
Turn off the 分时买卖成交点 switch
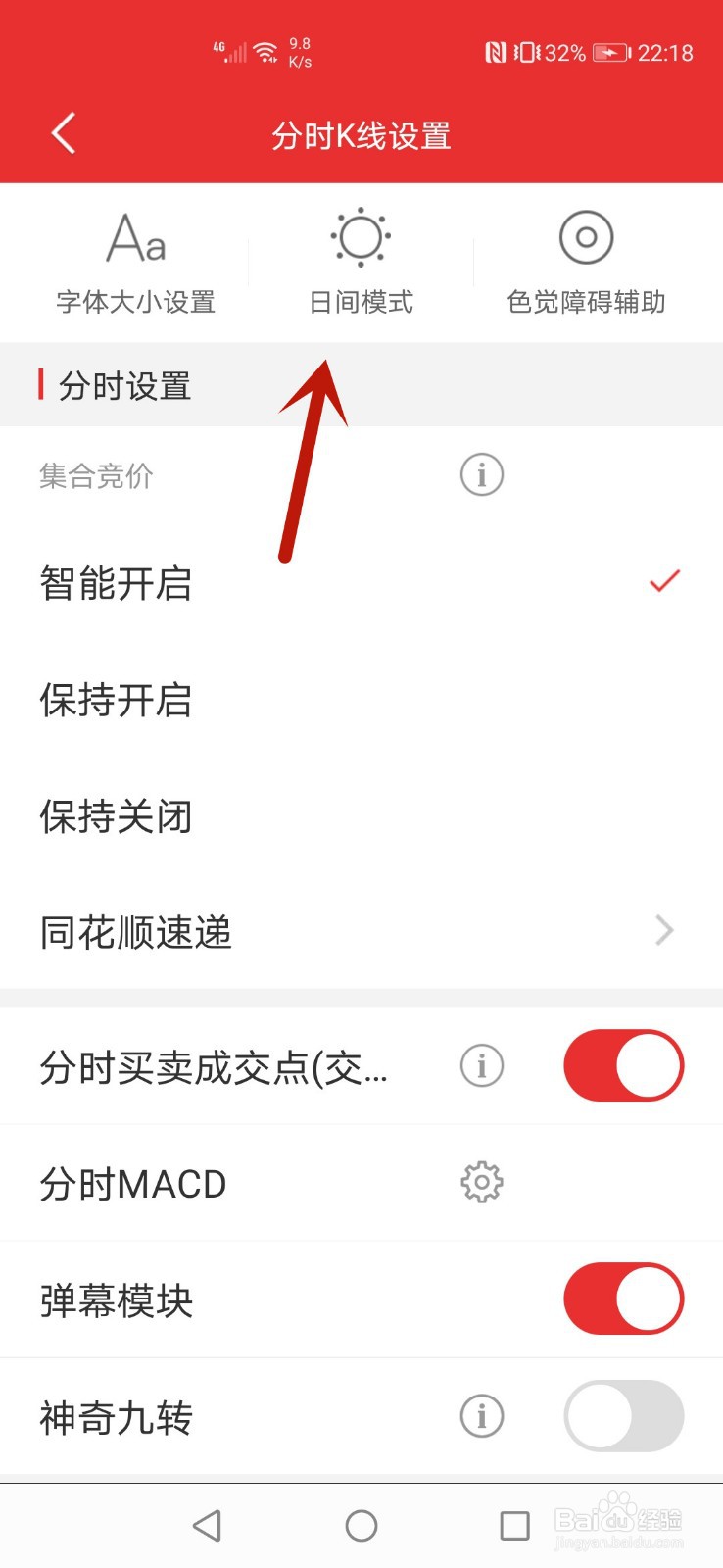coord(623,1065)
